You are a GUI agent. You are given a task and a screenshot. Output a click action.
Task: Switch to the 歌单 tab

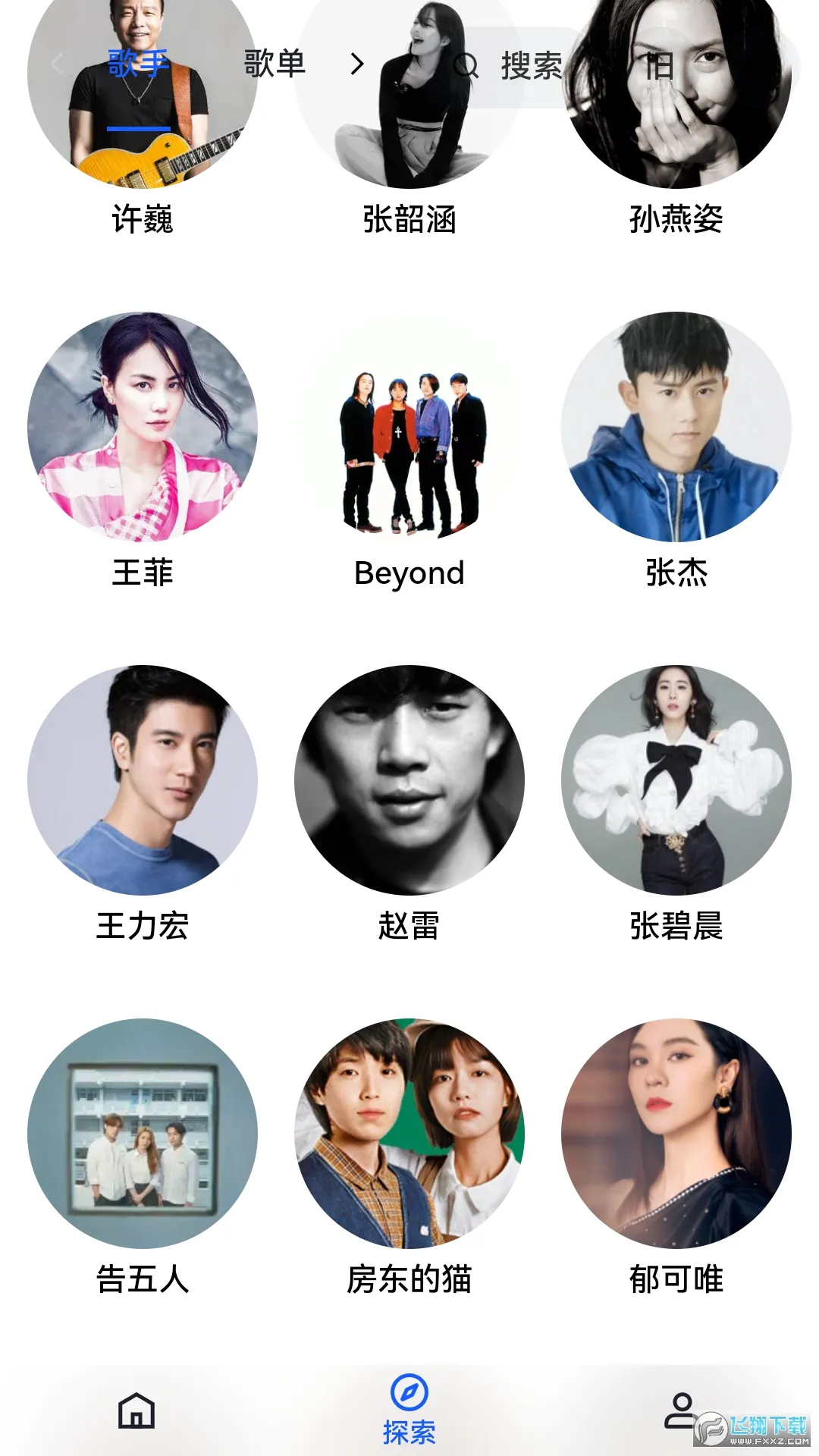coord(275,64)
